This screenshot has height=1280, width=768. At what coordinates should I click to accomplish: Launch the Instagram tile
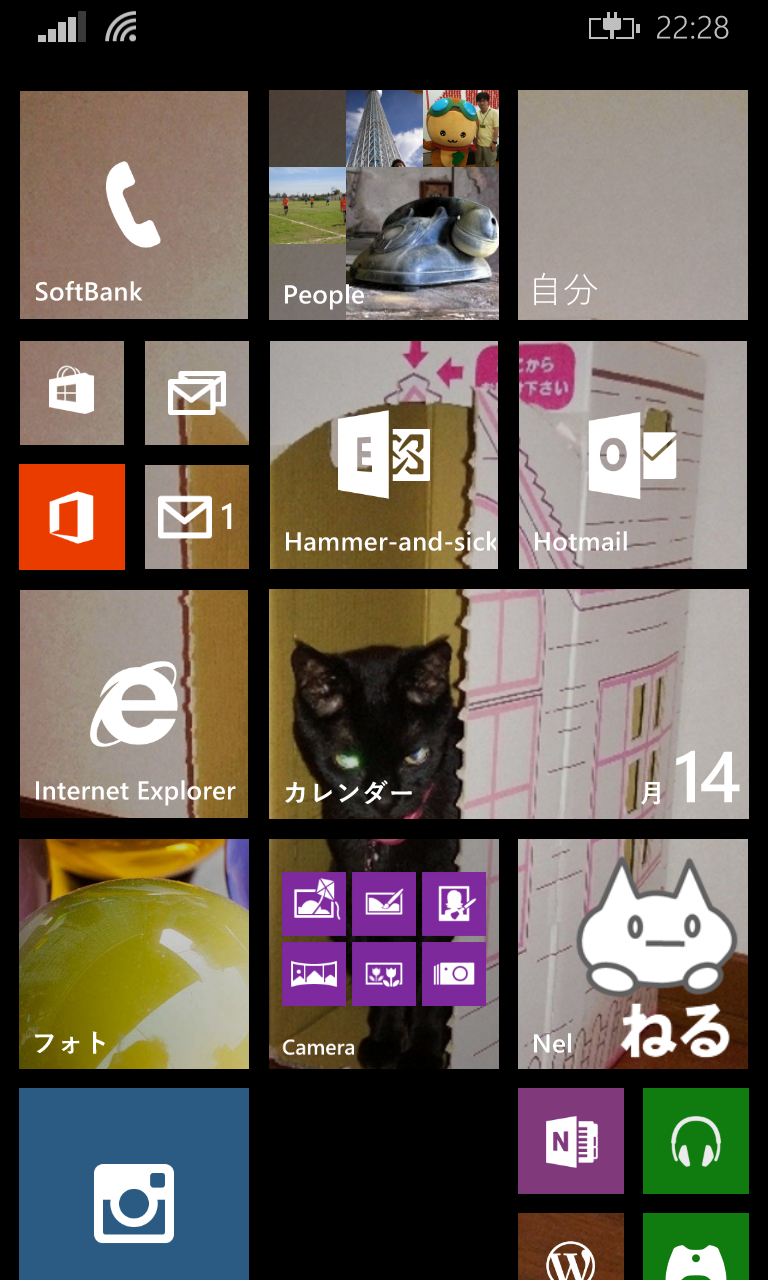pos(134,1184)
